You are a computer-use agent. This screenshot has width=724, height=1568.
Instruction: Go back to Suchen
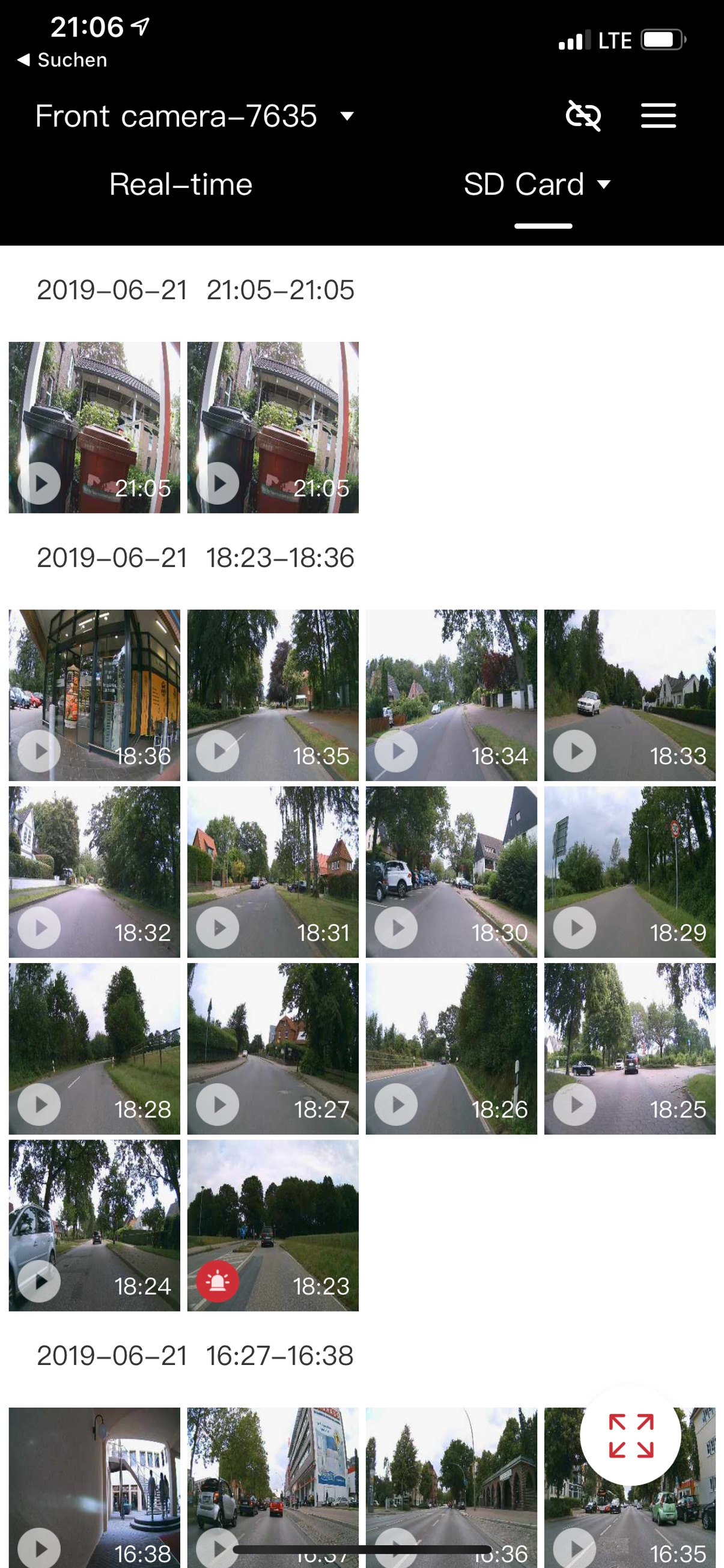[62, 59]
